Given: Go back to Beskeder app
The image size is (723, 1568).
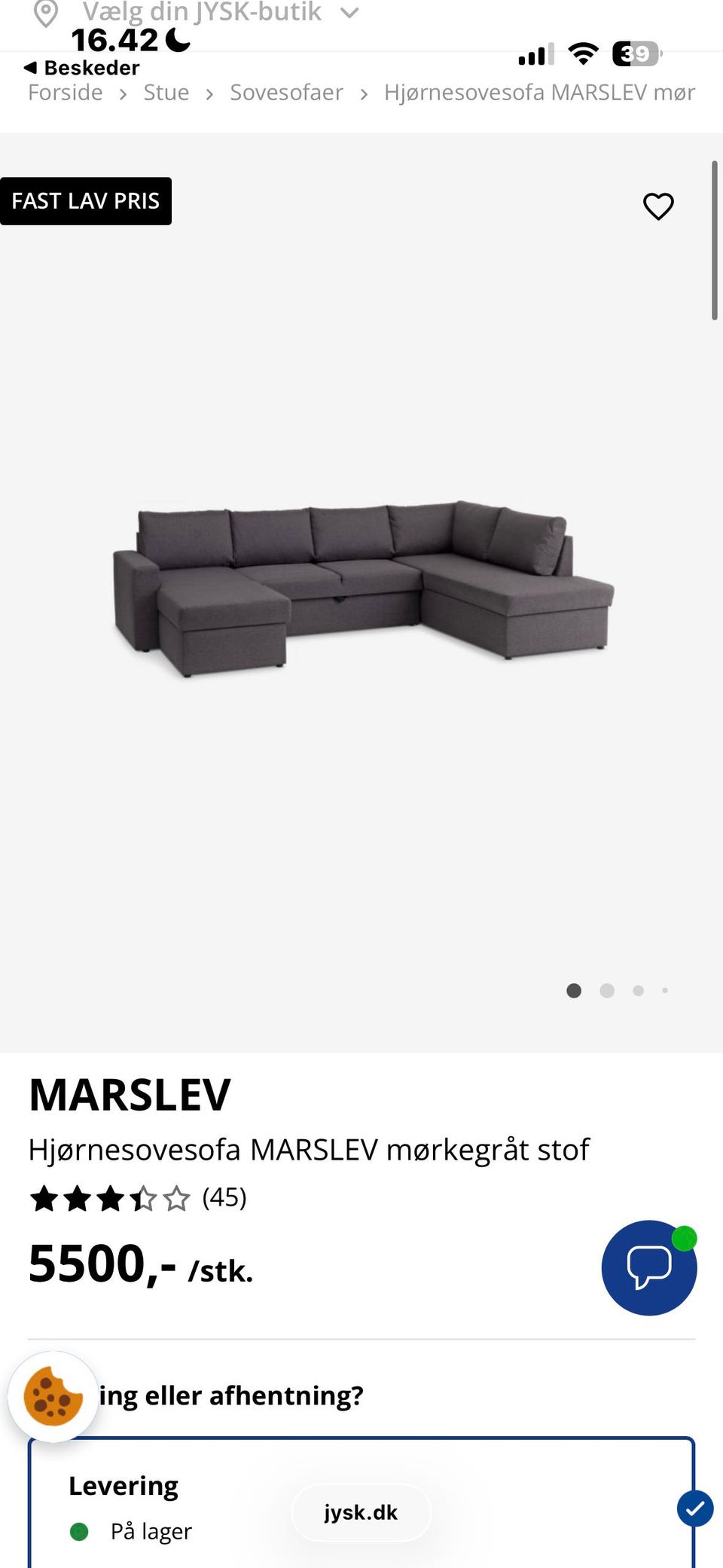Looking at the screenshot, I should 82,68.
